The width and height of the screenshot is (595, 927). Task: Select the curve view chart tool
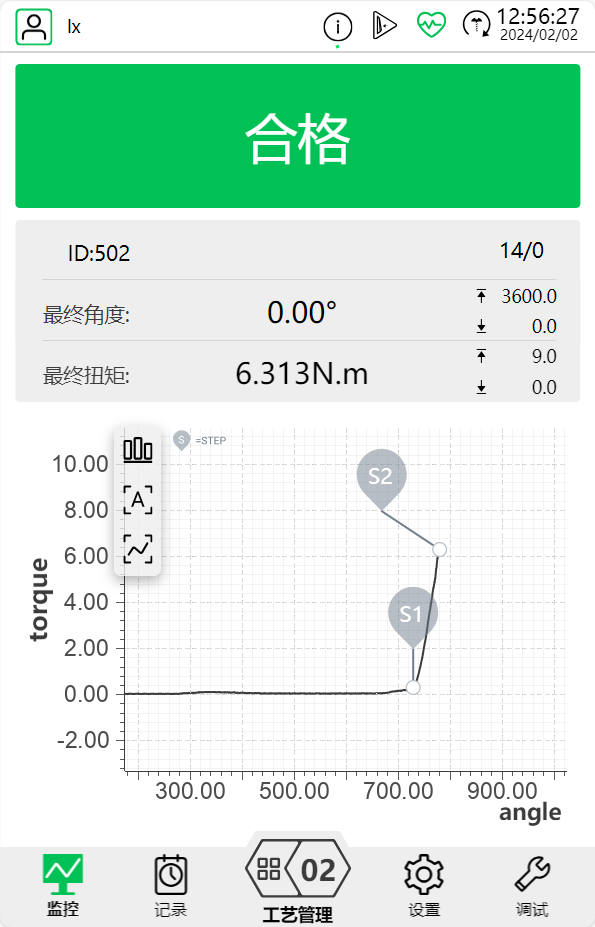point(138,549)
